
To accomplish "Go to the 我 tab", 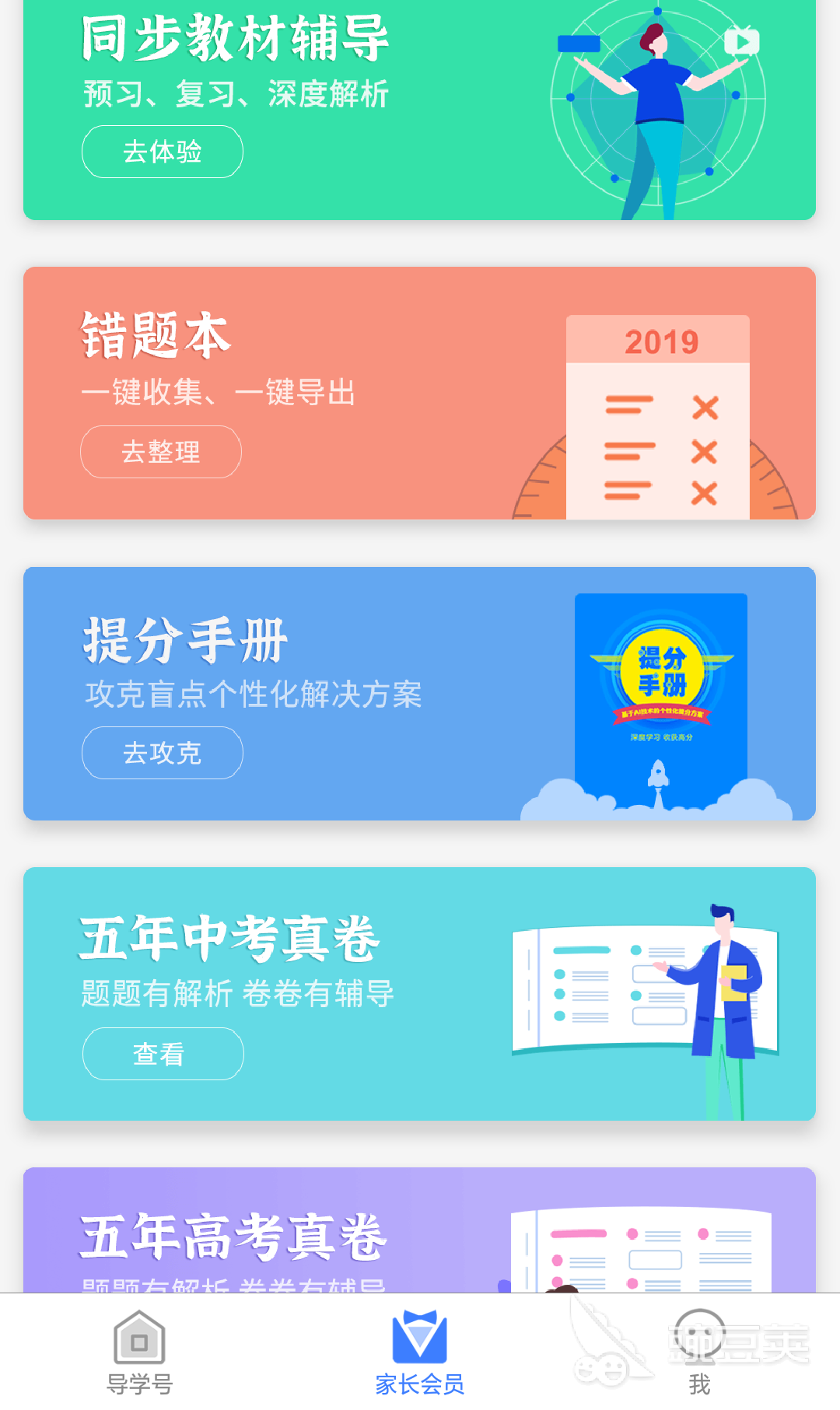I will 699,1353.
